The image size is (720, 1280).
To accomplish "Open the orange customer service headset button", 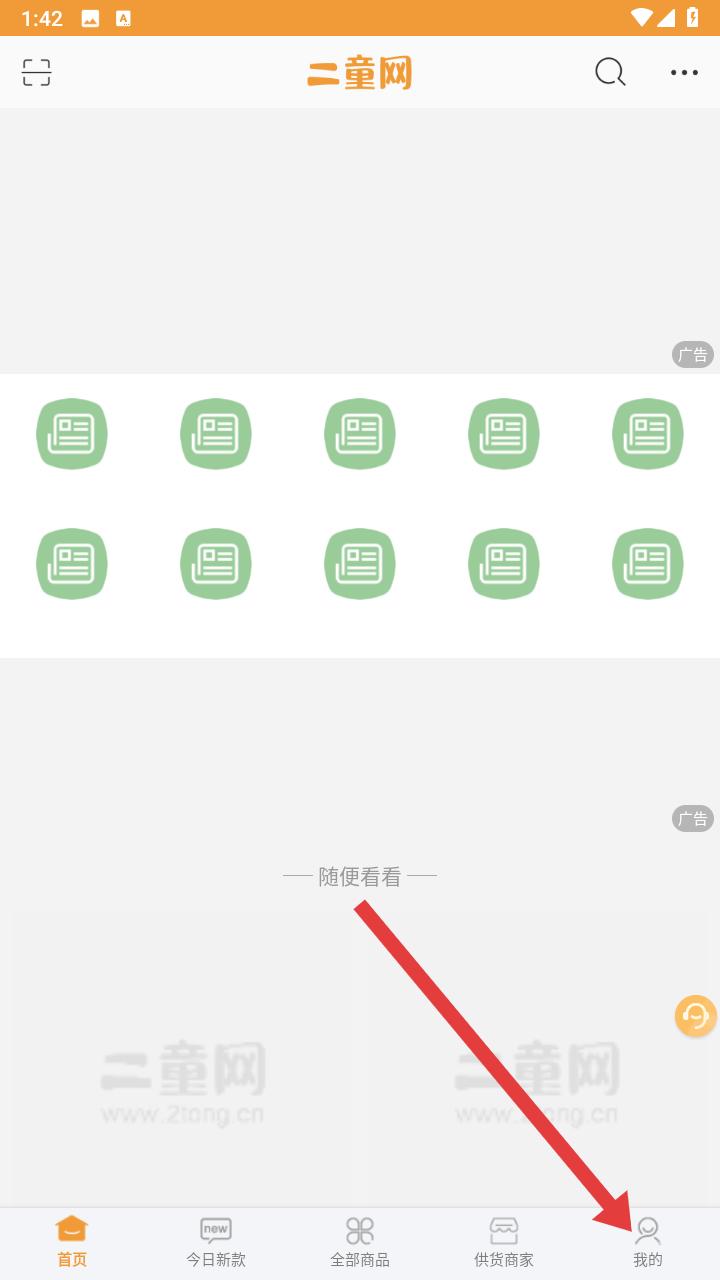I will click(x=696, y=1016).
